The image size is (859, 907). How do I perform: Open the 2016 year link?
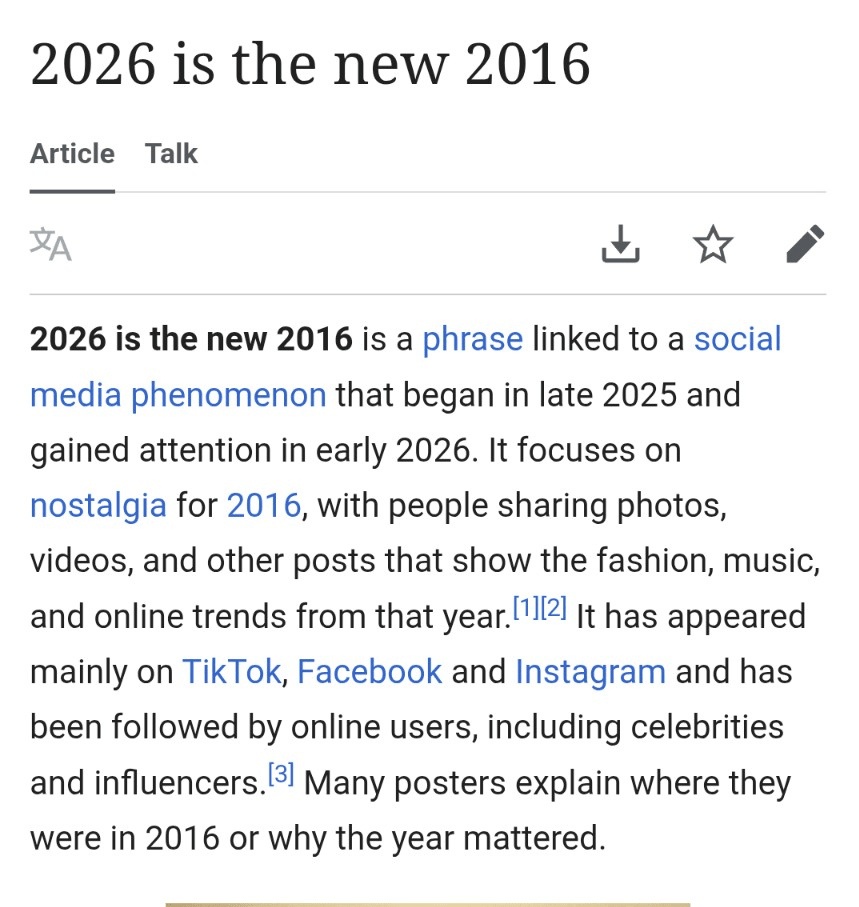[x=263, y=505]
